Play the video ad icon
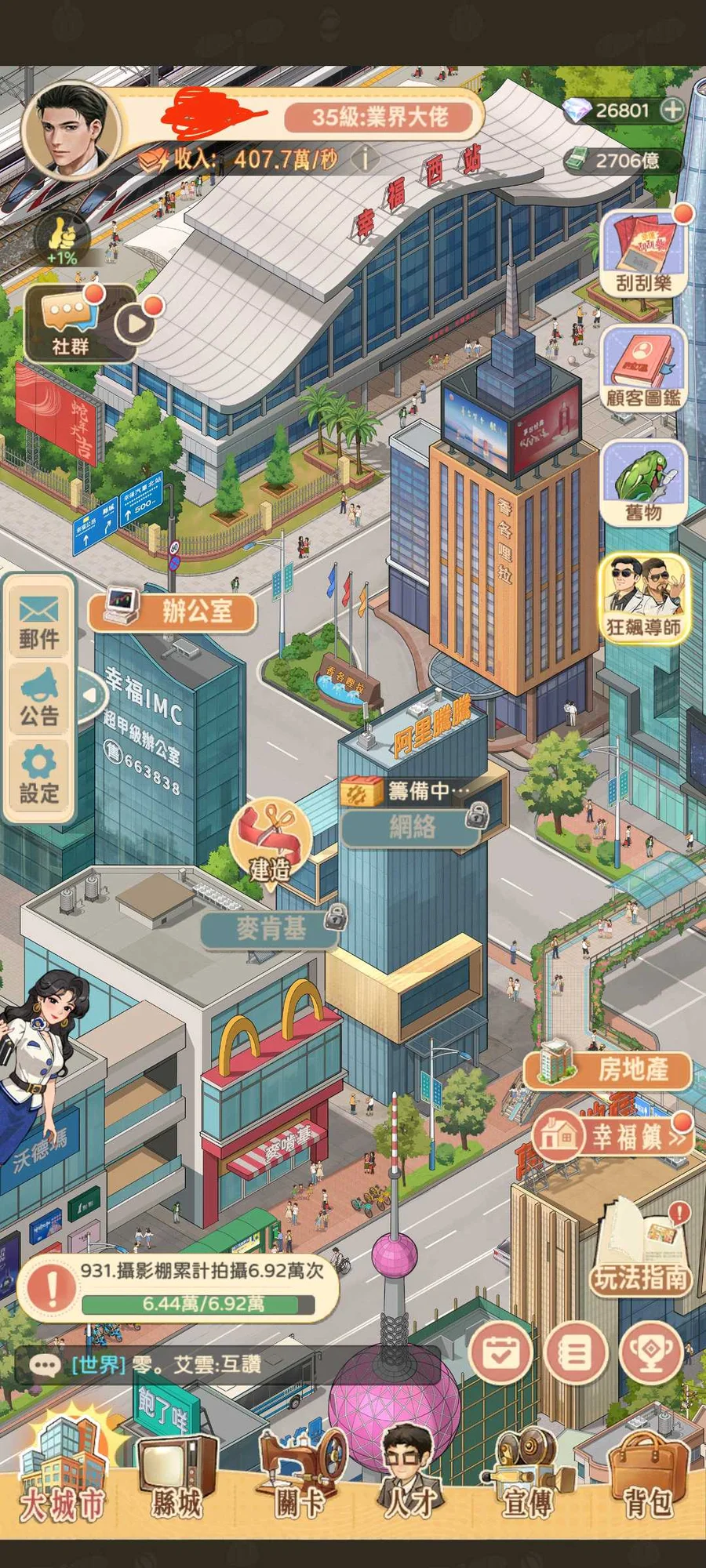706x1568 pixels. (135, 323)
